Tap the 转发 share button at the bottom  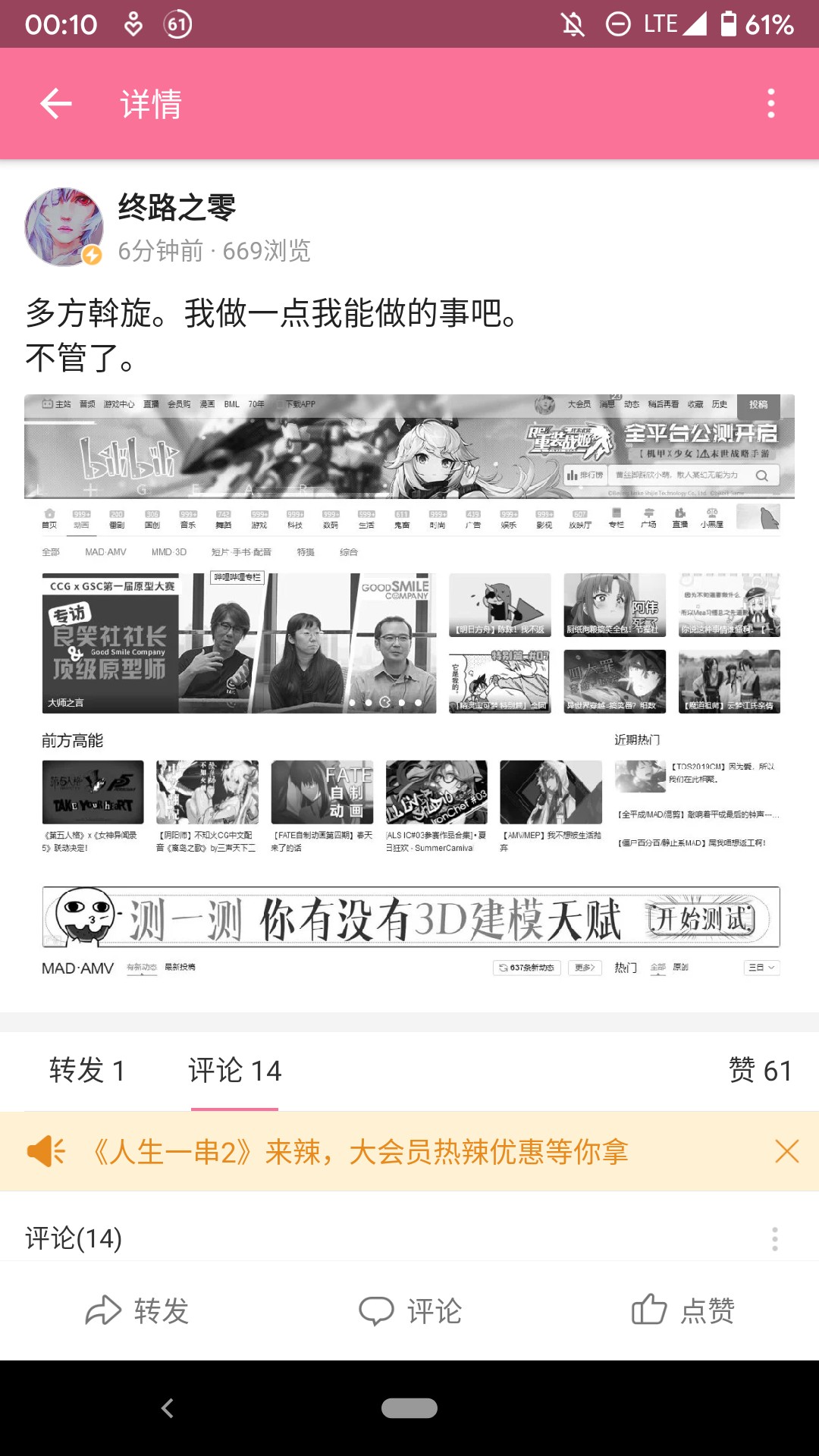click(x=137, y=1310)
